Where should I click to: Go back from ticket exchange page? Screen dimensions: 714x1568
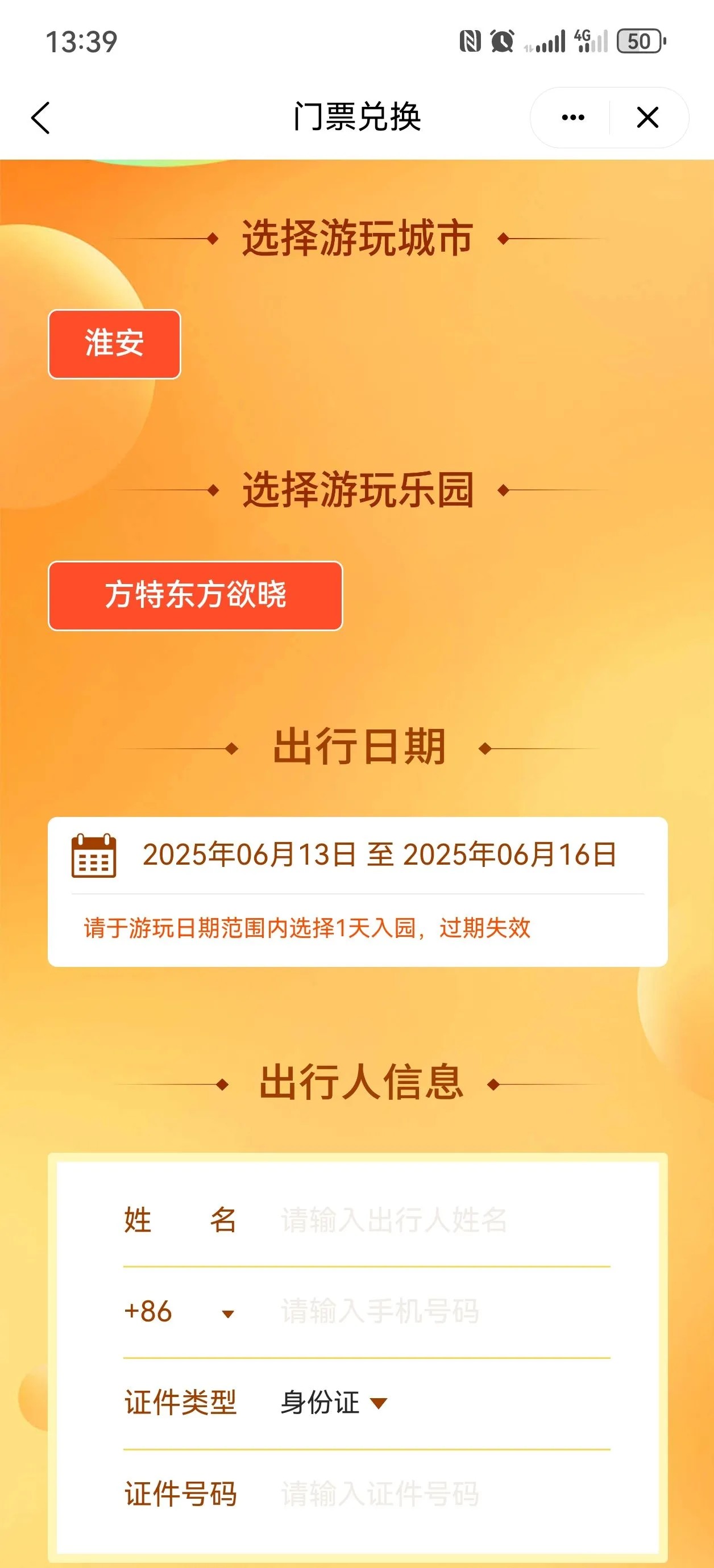pos(40,118)
